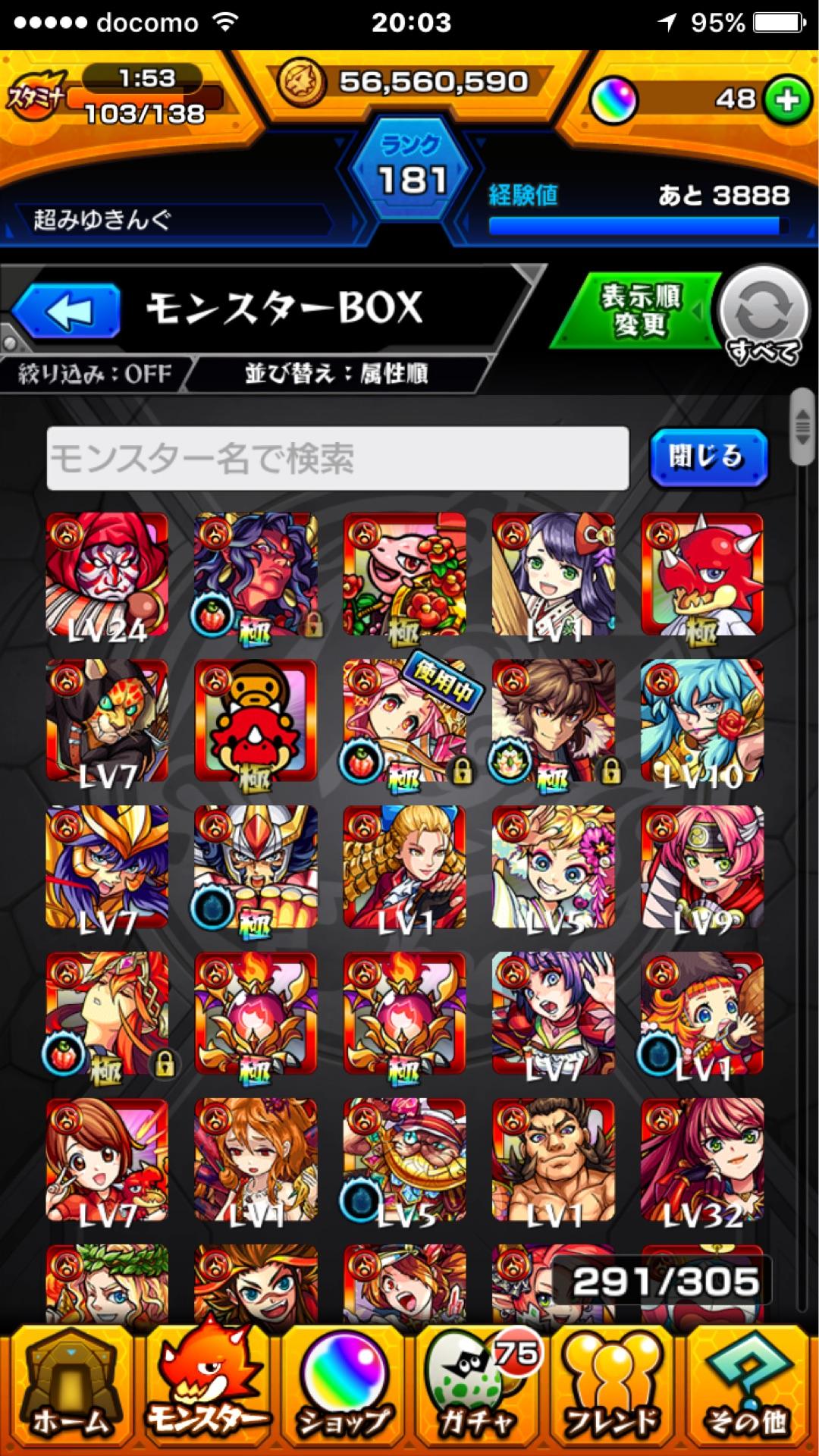Viewport: 819px width, 1456px height.
Task: Select the LV24 red kabuki monster
Action: tap(107, 574)
